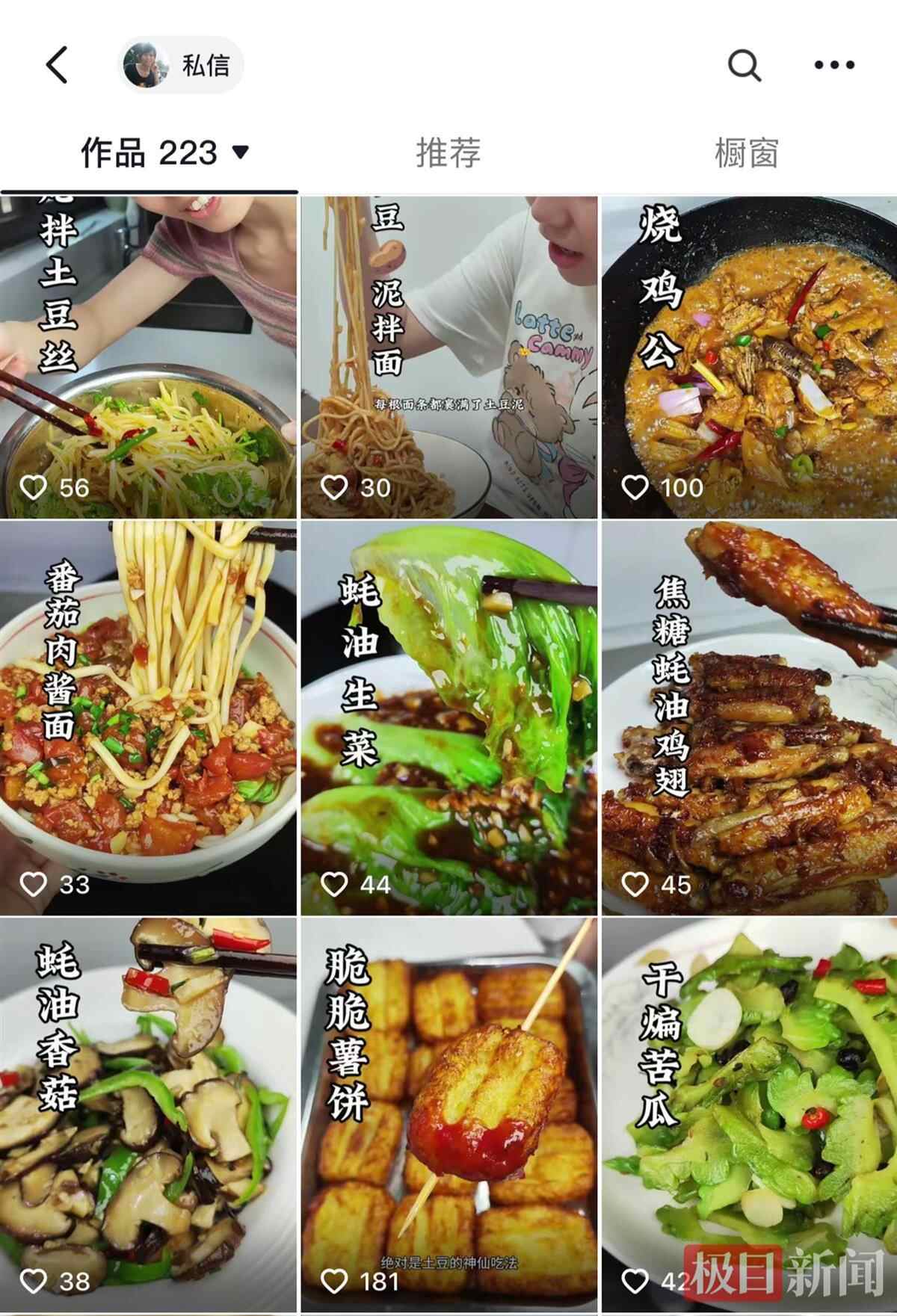Screen dimensions: 897x1316
Task: Open the 拌土豆丝 video
Action: click(x=148, y=357)
